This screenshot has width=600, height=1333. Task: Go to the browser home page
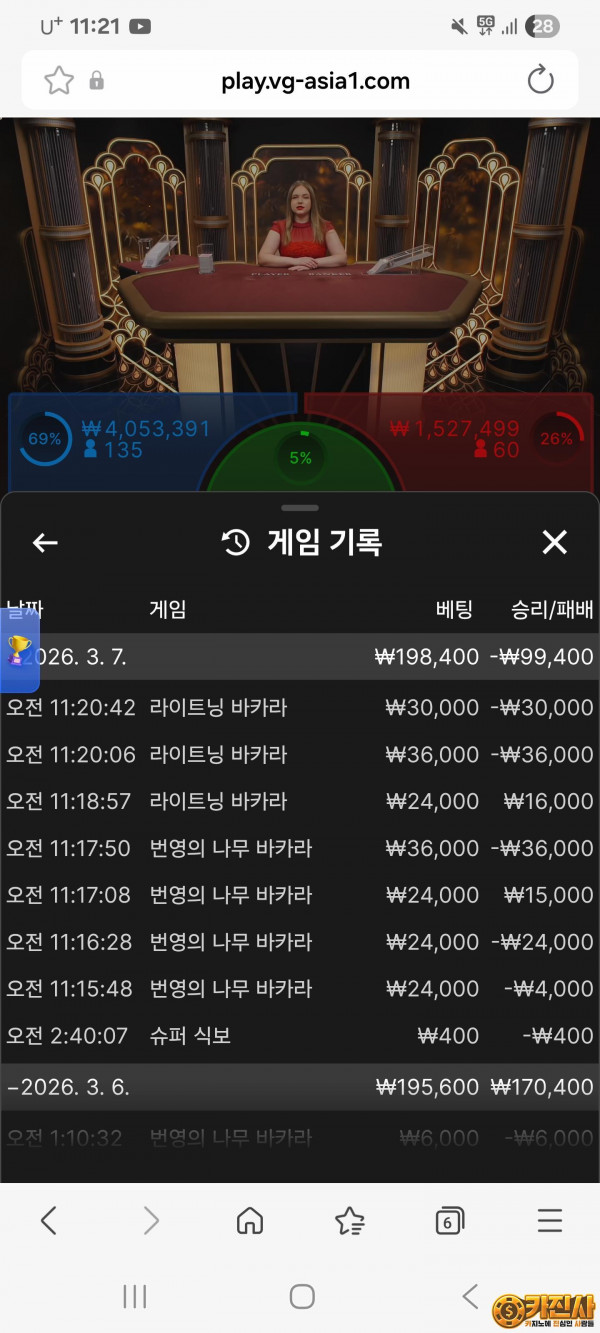pyautogui.click(x=249, y=1221)
